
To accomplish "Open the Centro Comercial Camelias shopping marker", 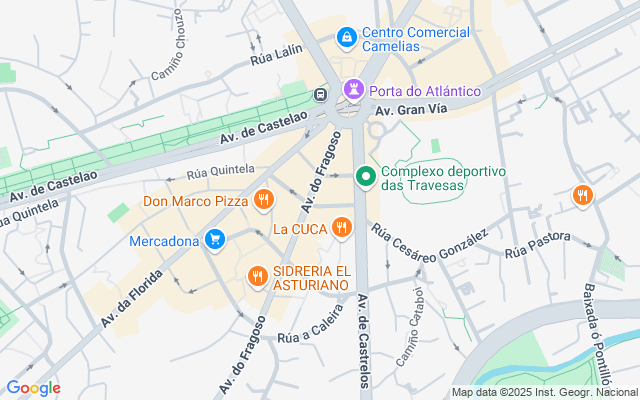I will pos(346,37).
